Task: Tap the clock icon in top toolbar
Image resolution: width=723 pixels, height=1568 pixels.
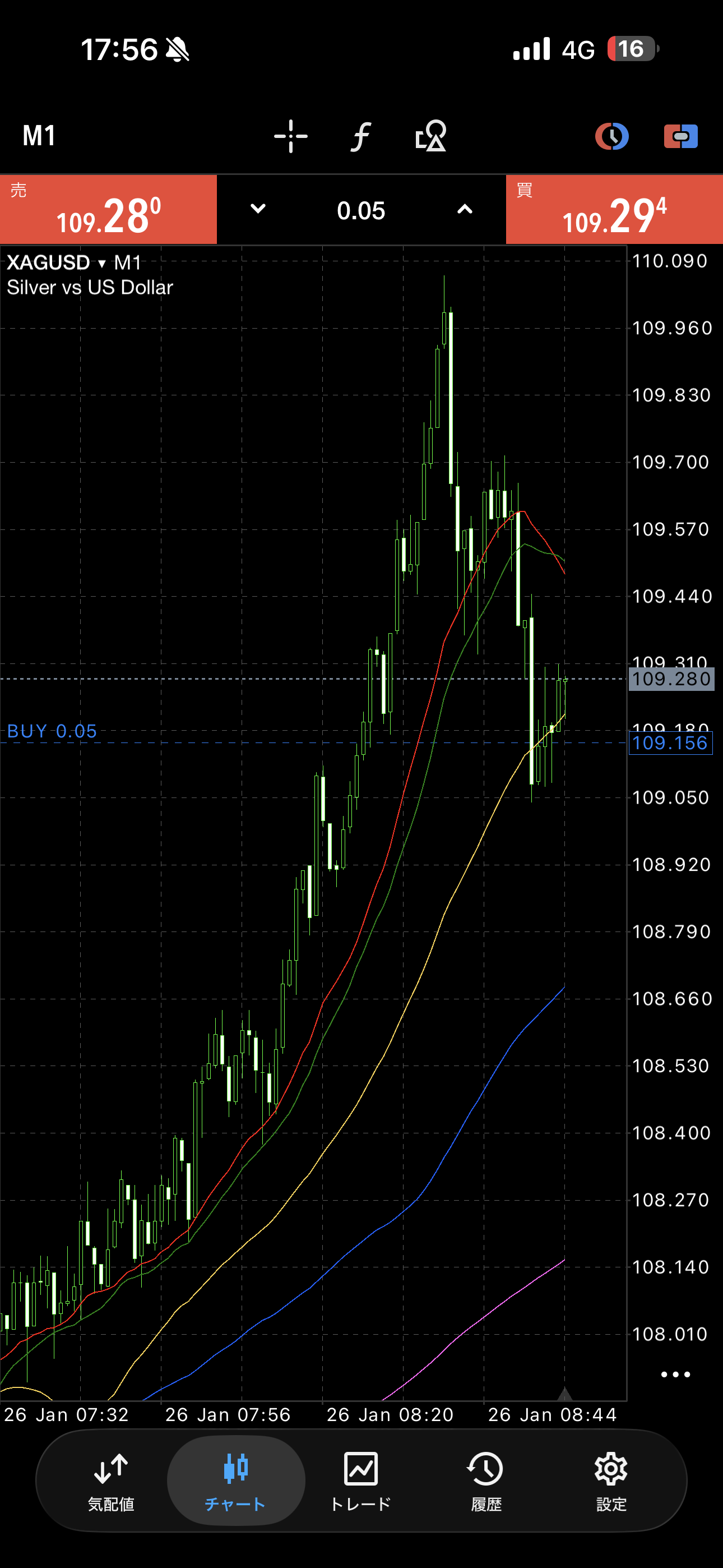Action: point(611,136)
